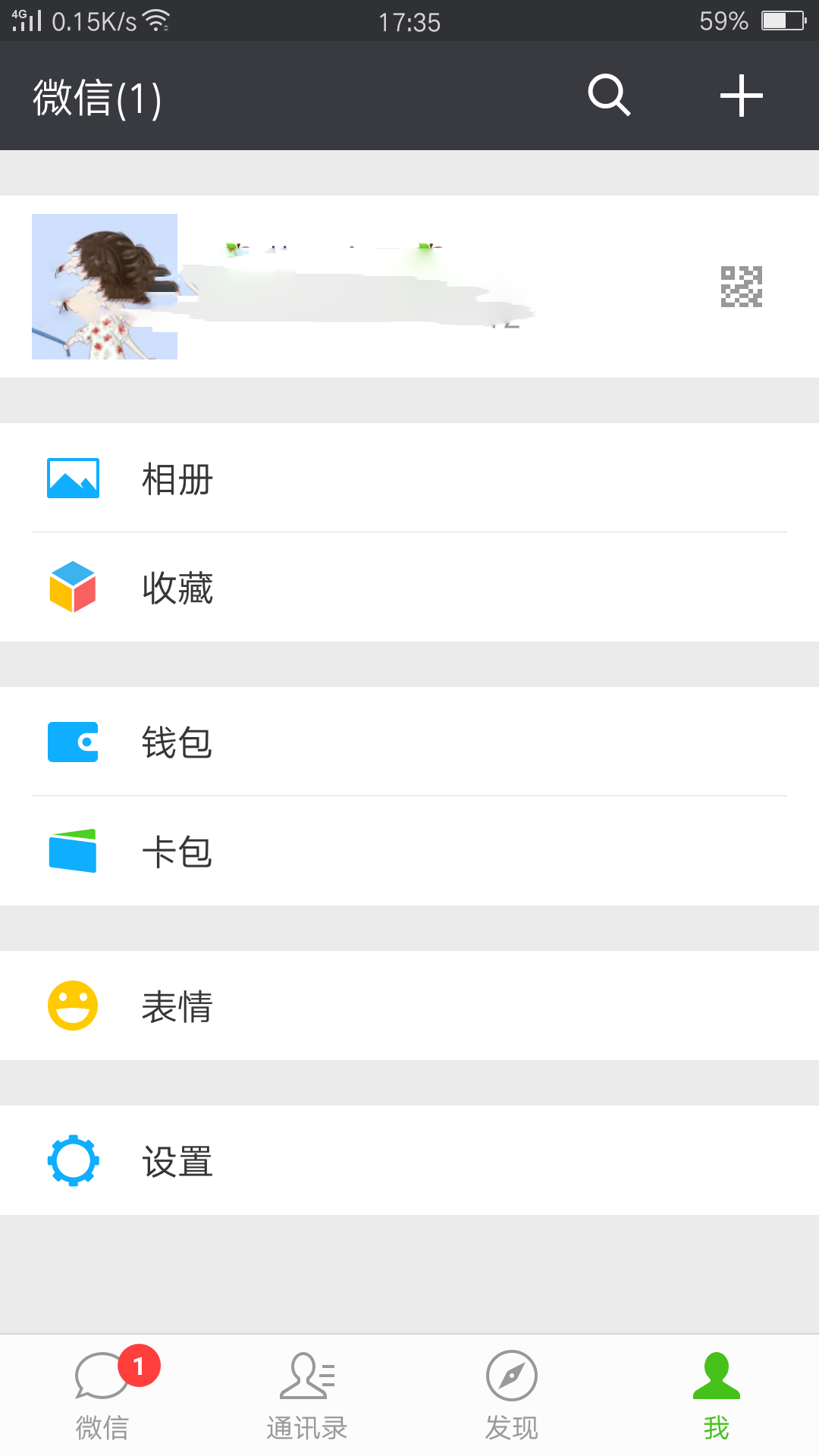Viewport: 819px width, 1456px height.
Task: Select the 表情 emoji sticker icon
Action: (73, 1006)
